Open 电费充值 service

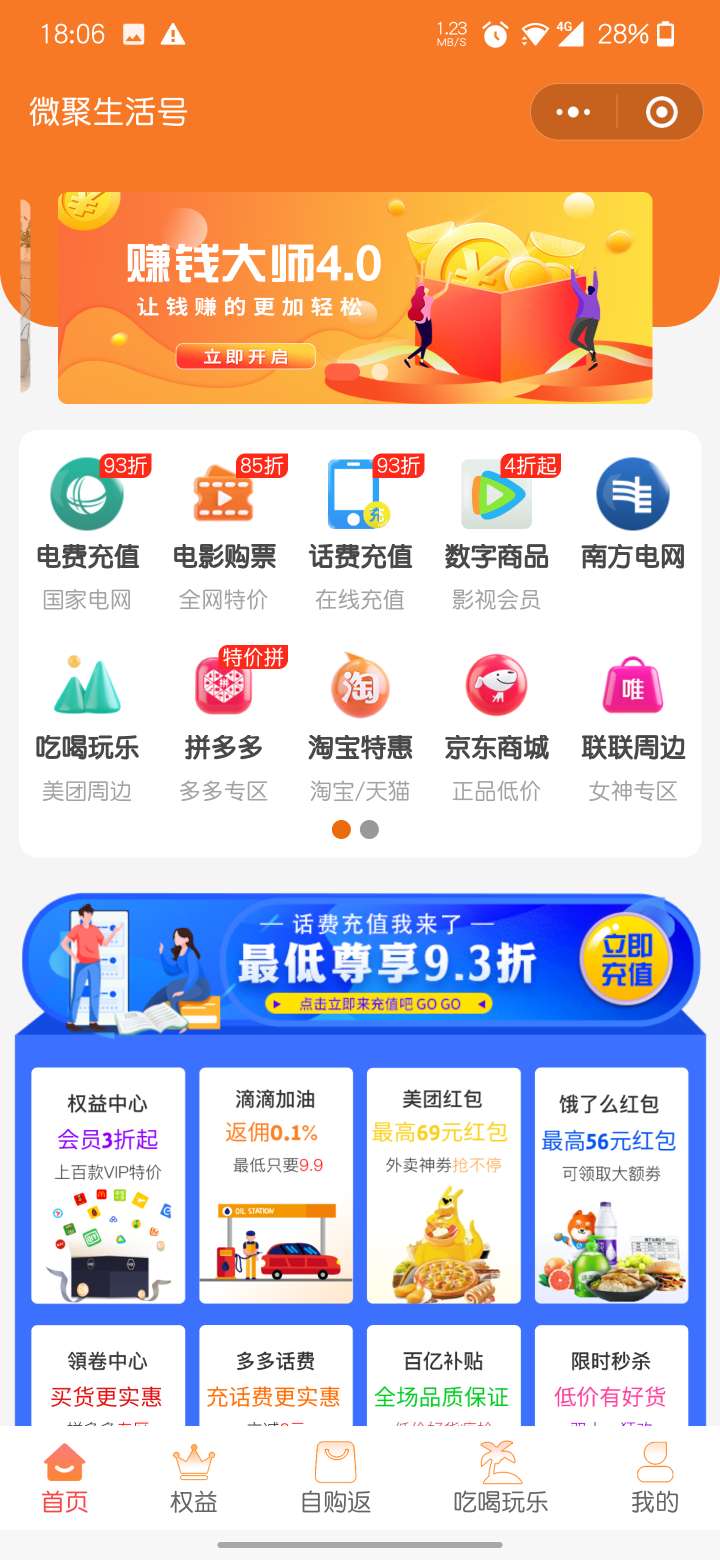coord(87,532)
